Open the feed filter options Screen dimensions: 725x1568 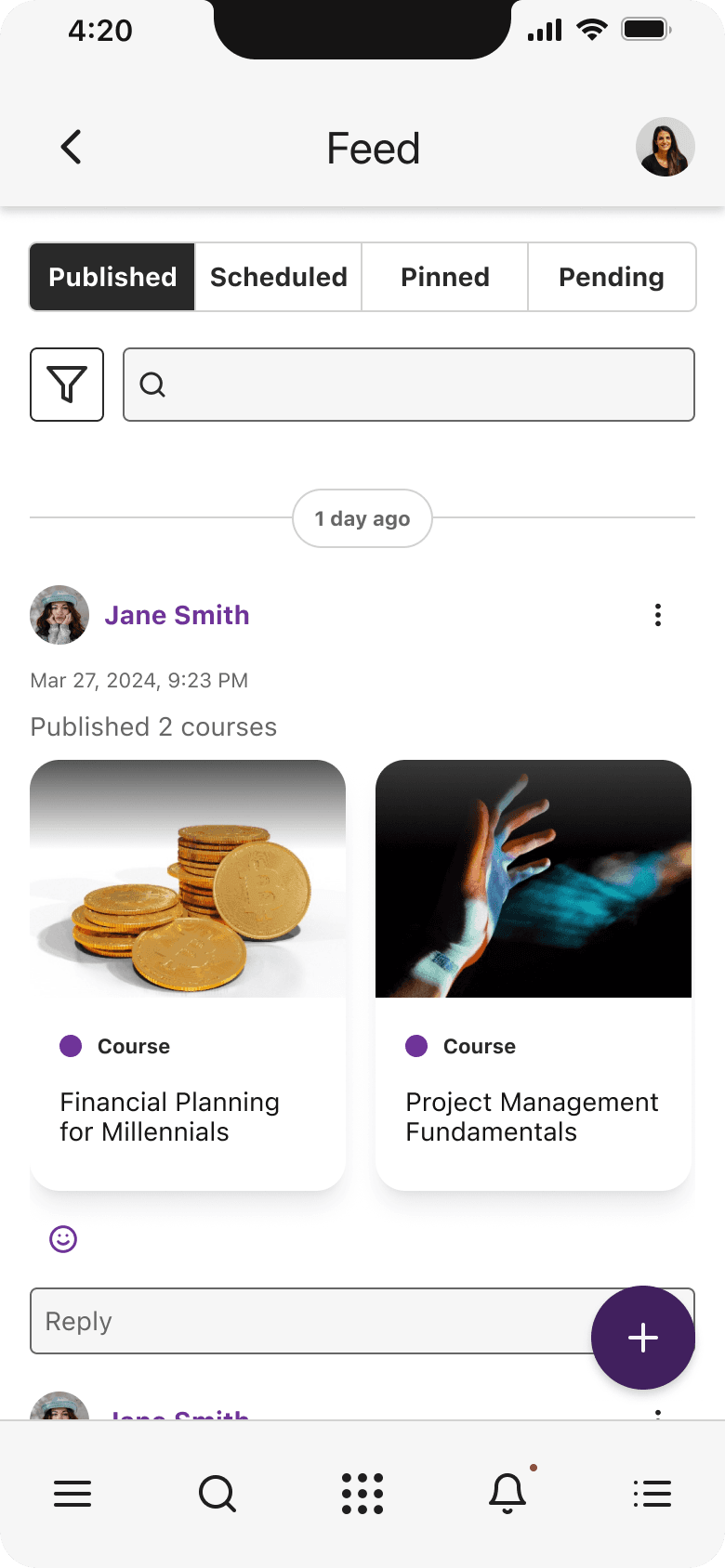(x=67, y=385)
